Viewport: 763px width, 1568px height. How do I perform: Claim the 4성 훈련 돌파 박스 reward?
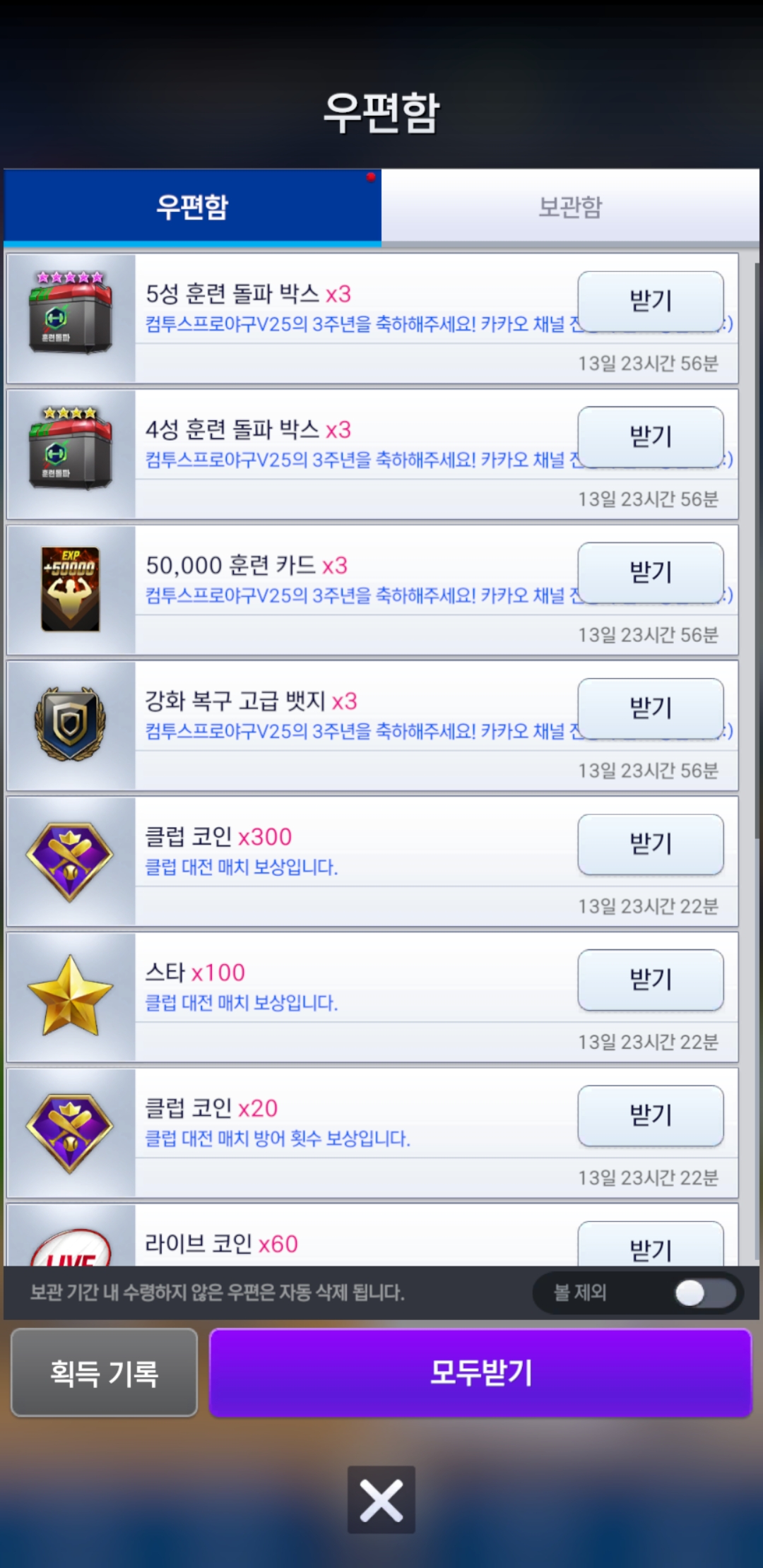click(x=650, y=436)
